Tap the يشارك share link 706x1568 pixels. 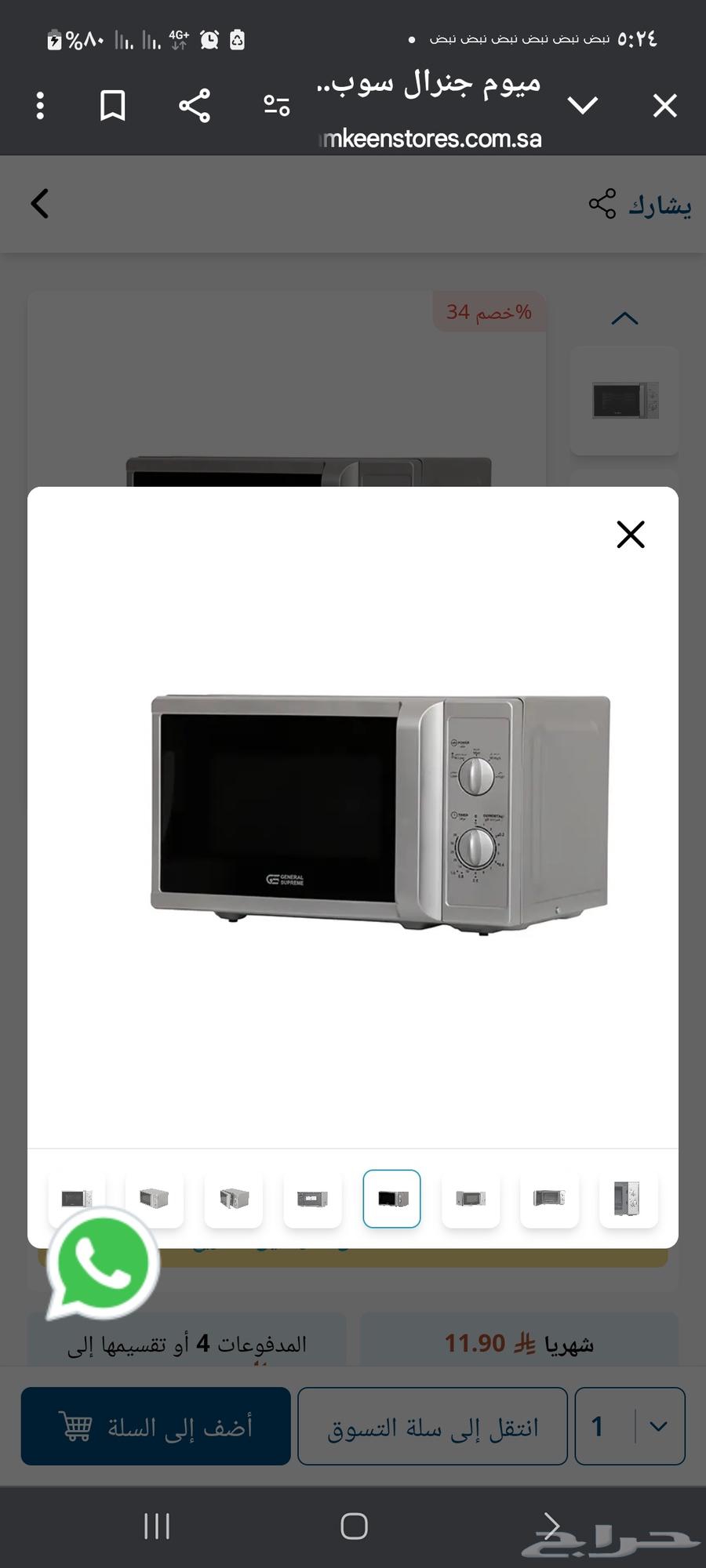[x=640, y=205]
